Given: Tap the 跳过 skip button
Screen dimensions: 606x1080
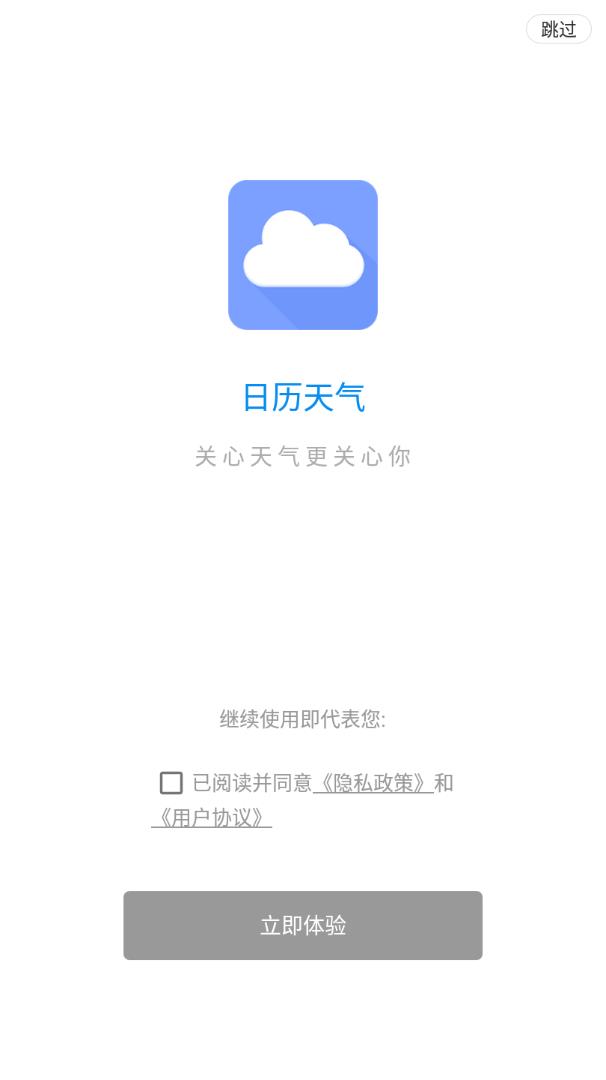Looking at the screenshot, I should [558, 29].
